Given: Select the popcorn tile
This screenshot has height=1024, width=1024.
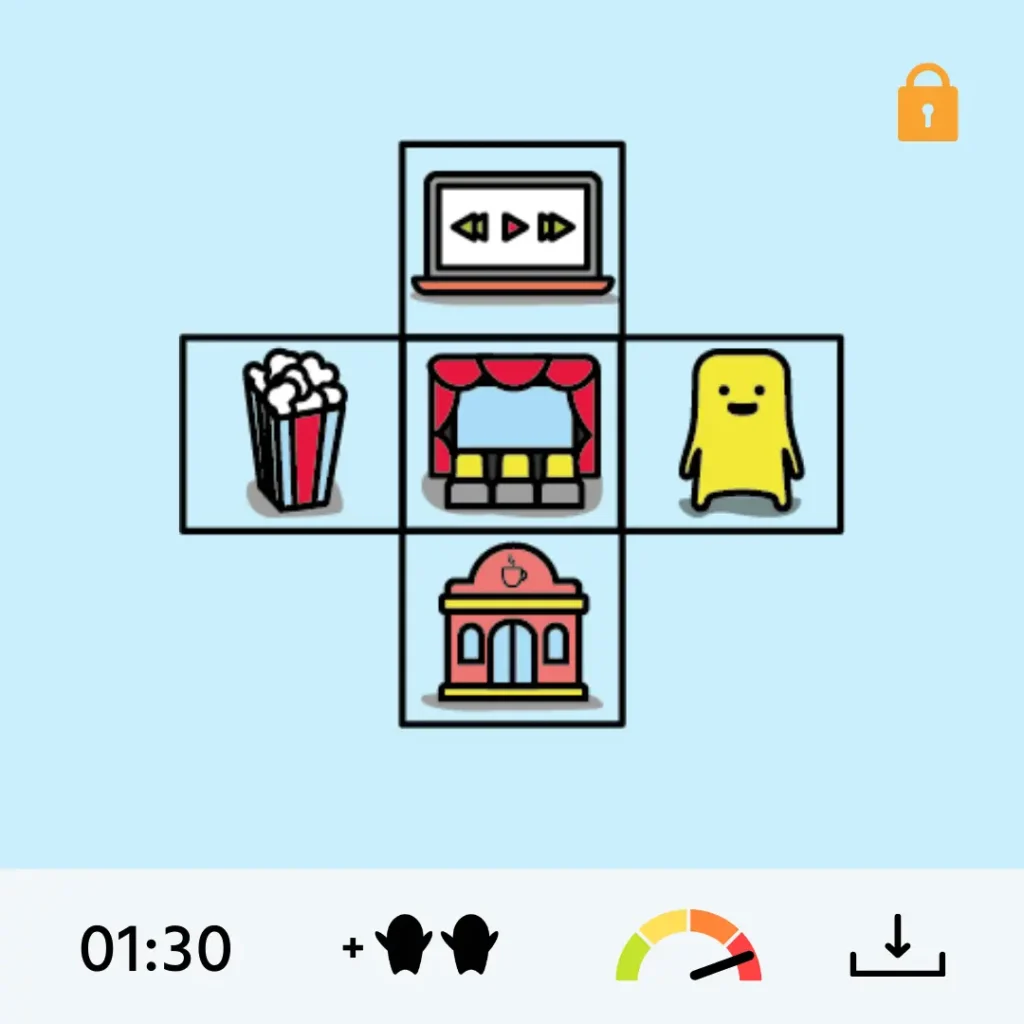Looking at the screenshot, I should coord(292,434).
